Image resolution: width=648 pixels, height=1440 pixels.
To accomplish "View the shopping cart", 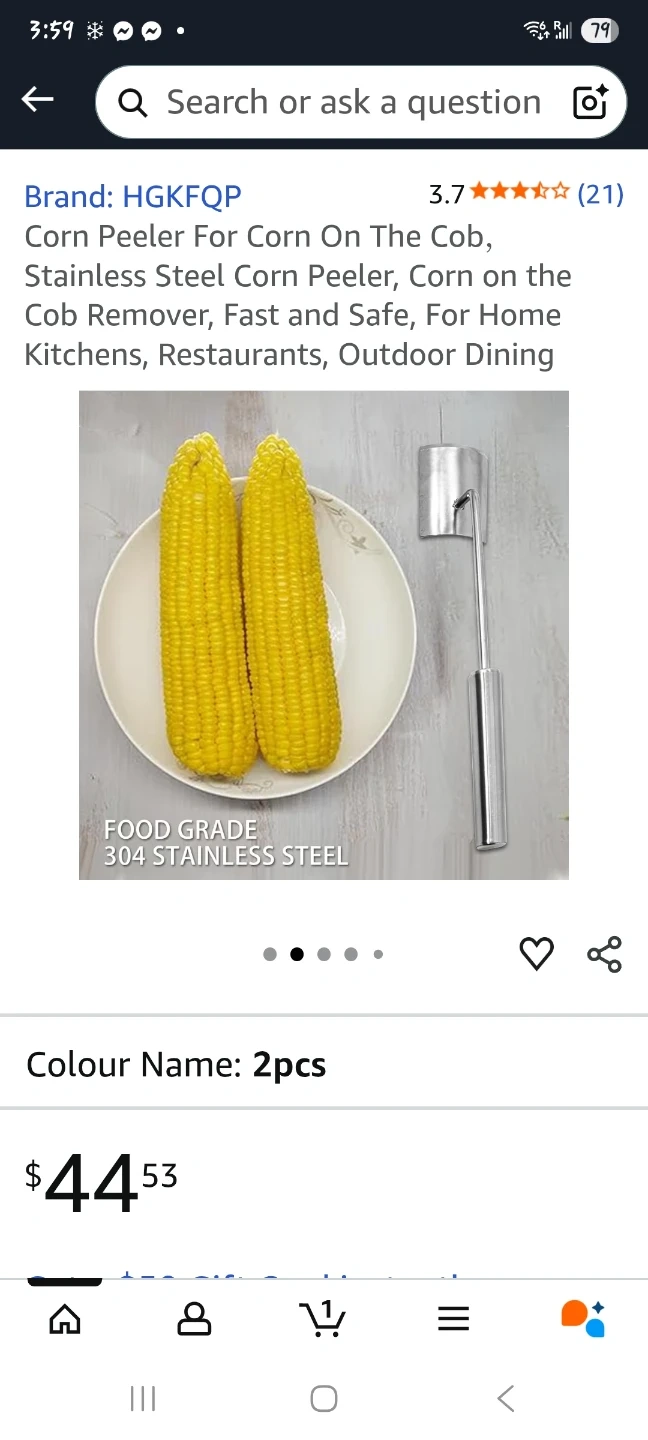I will coord(323,1319).
